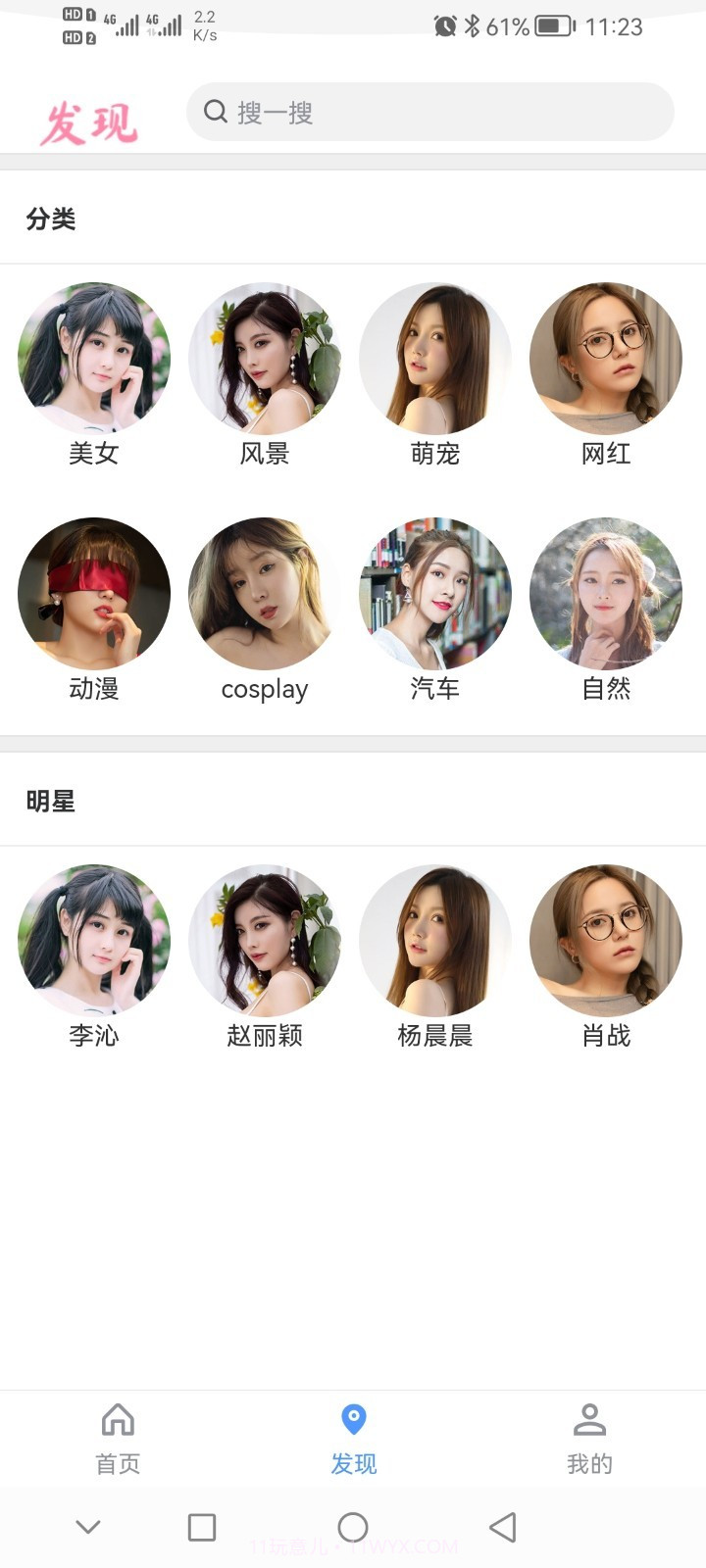The height and width of the screenshot is (1568, 706).
Task: Tap the circle recent-apps button in navigation bar
Action: coord(353,1526)
